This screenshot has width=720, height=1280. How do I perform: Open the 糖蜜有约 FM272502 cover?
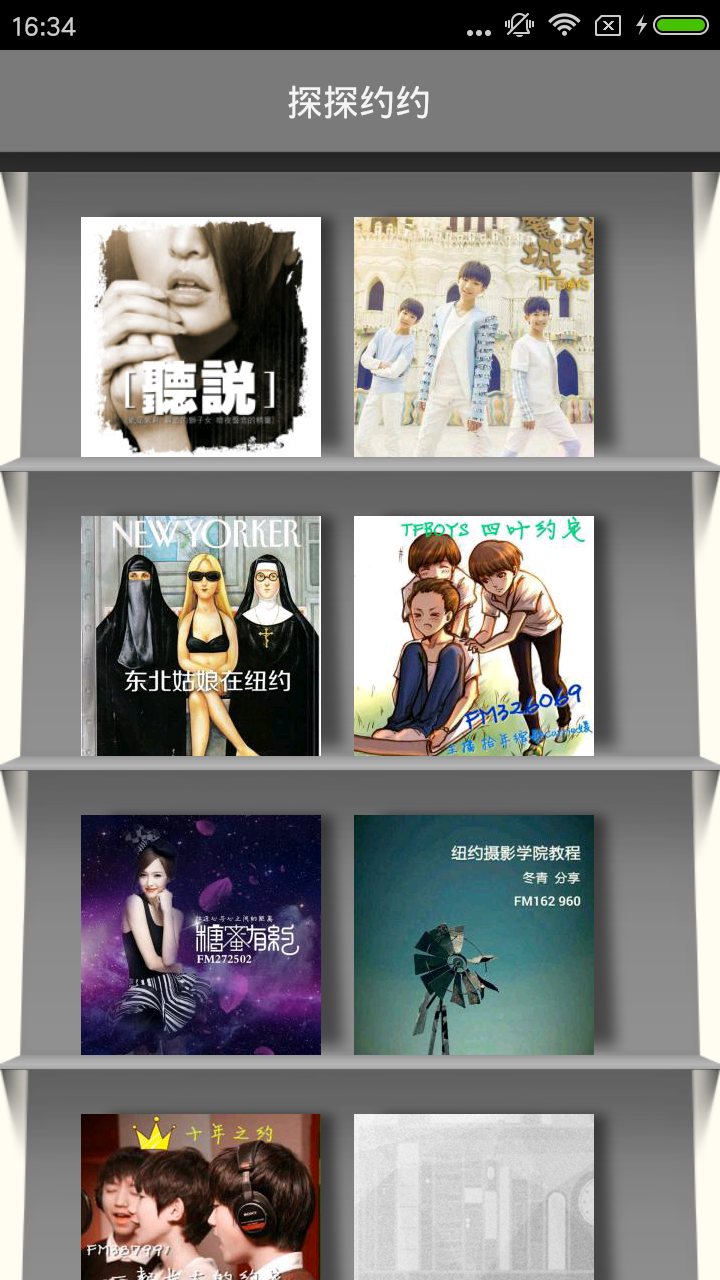201,935
